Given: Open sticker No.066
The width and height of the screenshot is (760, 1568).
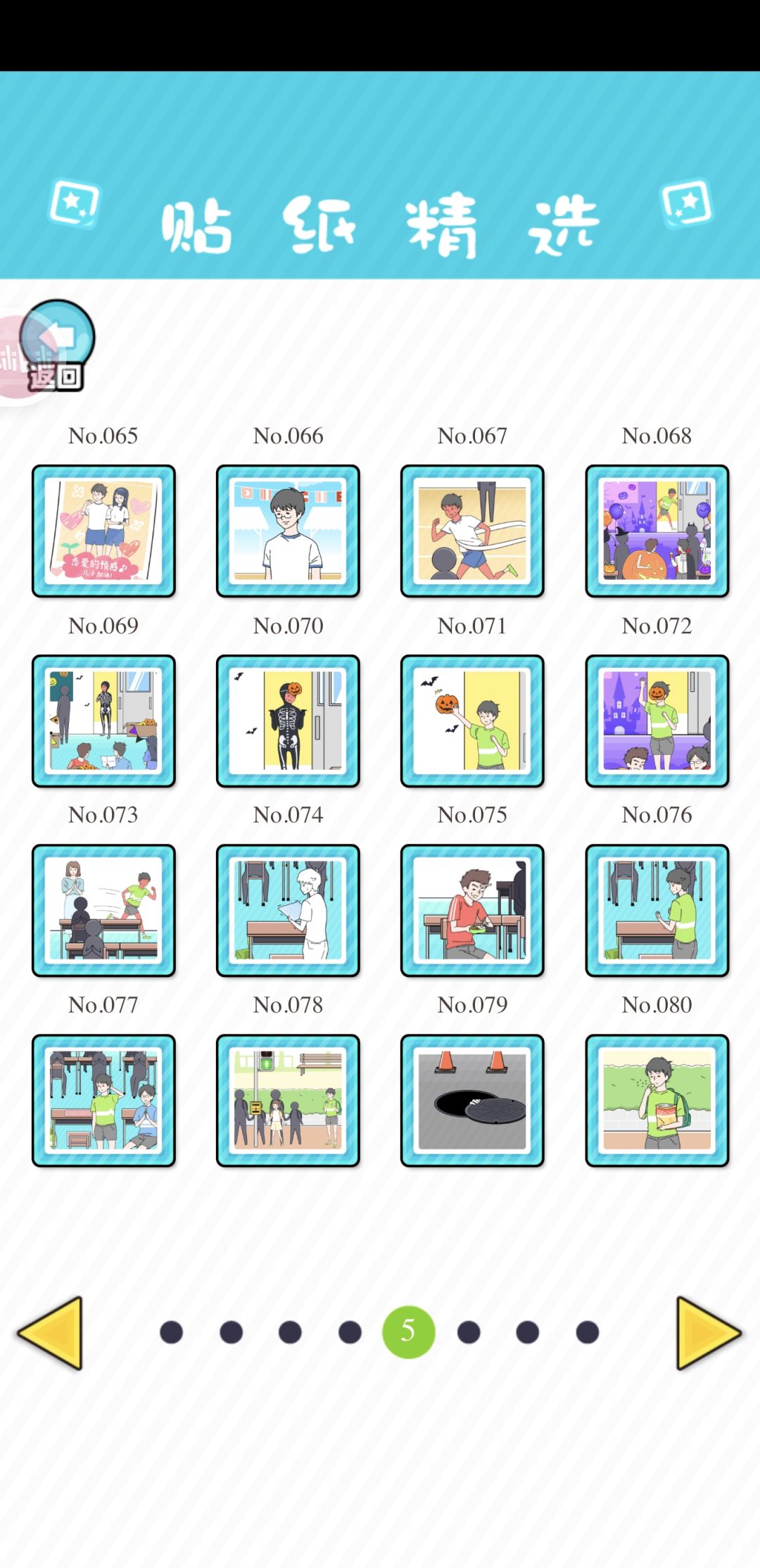Looking at the screenshot, I should pyautogui.click(x=288, y=531).
